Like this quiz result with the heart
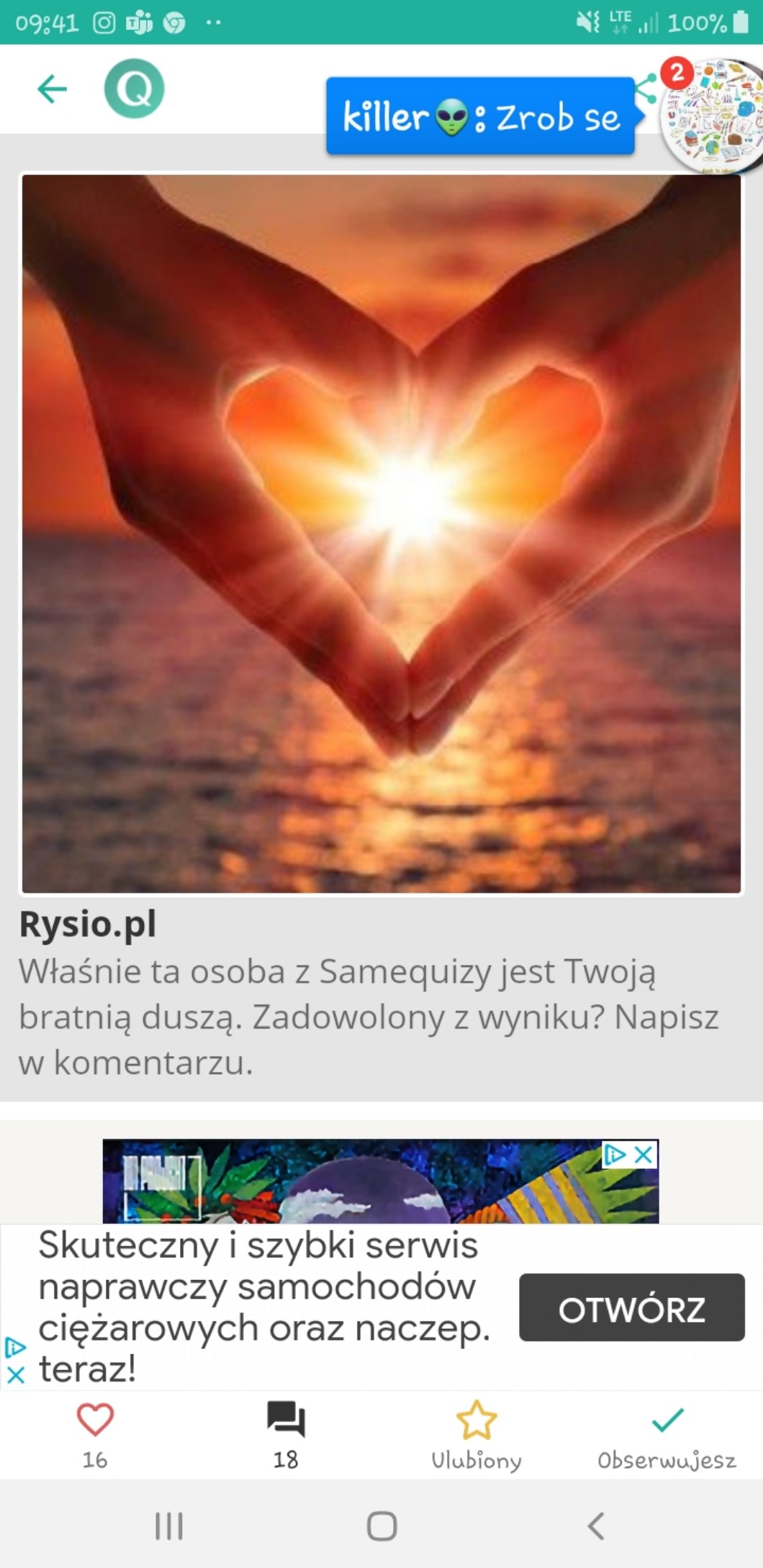 click(95, 1420)
